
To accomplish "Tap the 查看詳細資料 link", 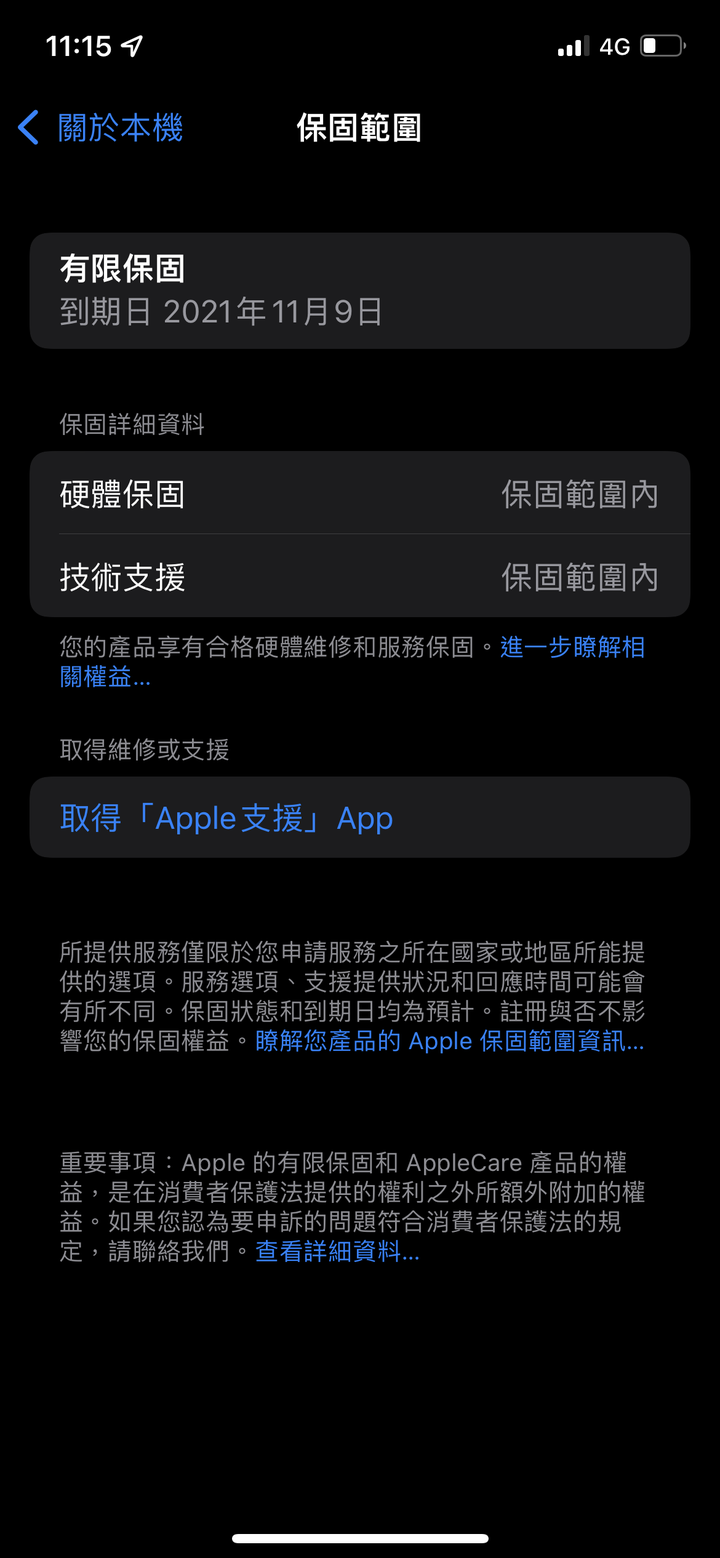I will 337,1251.
